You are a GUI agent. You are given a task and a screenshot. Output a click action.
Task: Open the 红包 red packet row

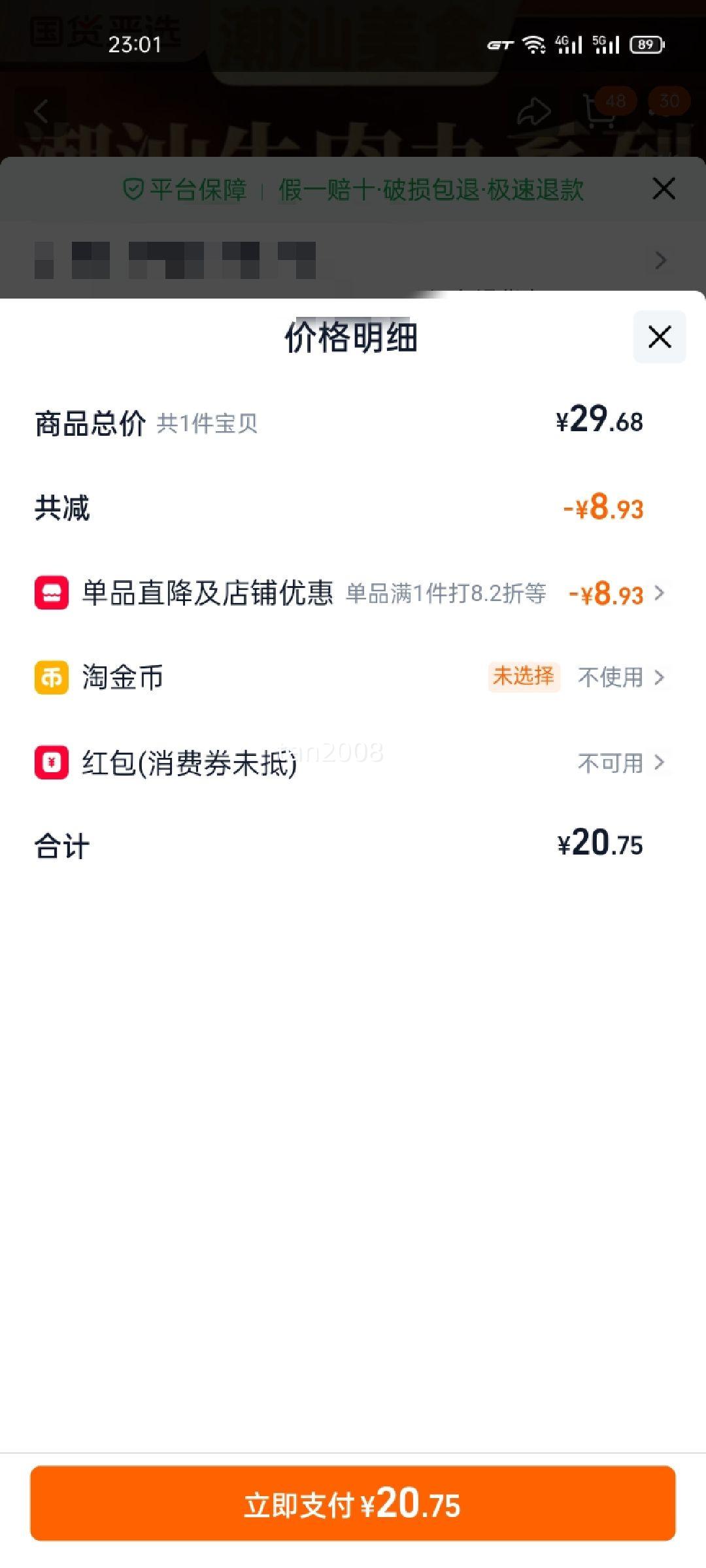coord(353,762)
